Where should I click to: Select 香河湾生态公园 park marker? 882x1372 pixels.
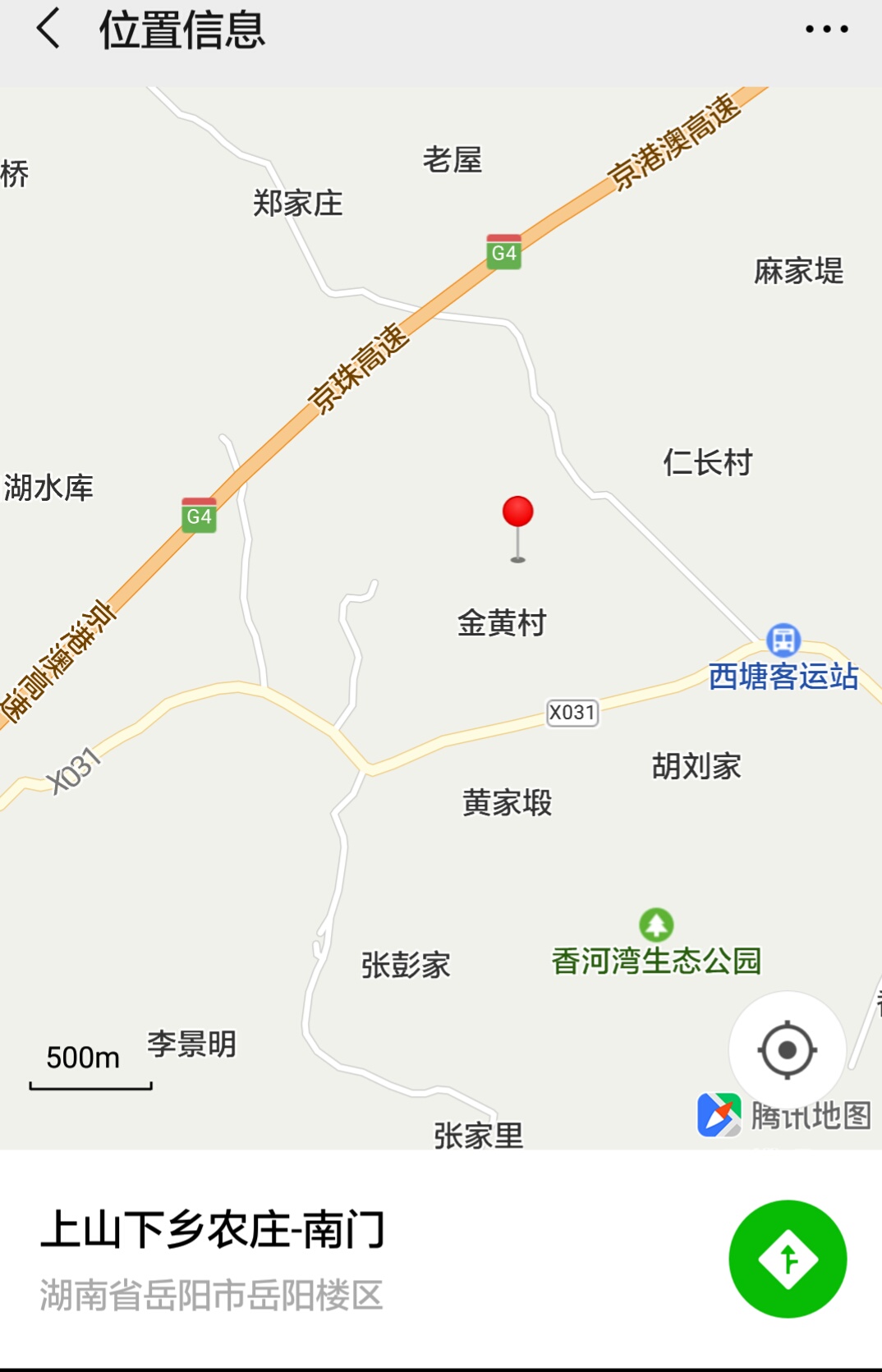pos(656,925)
